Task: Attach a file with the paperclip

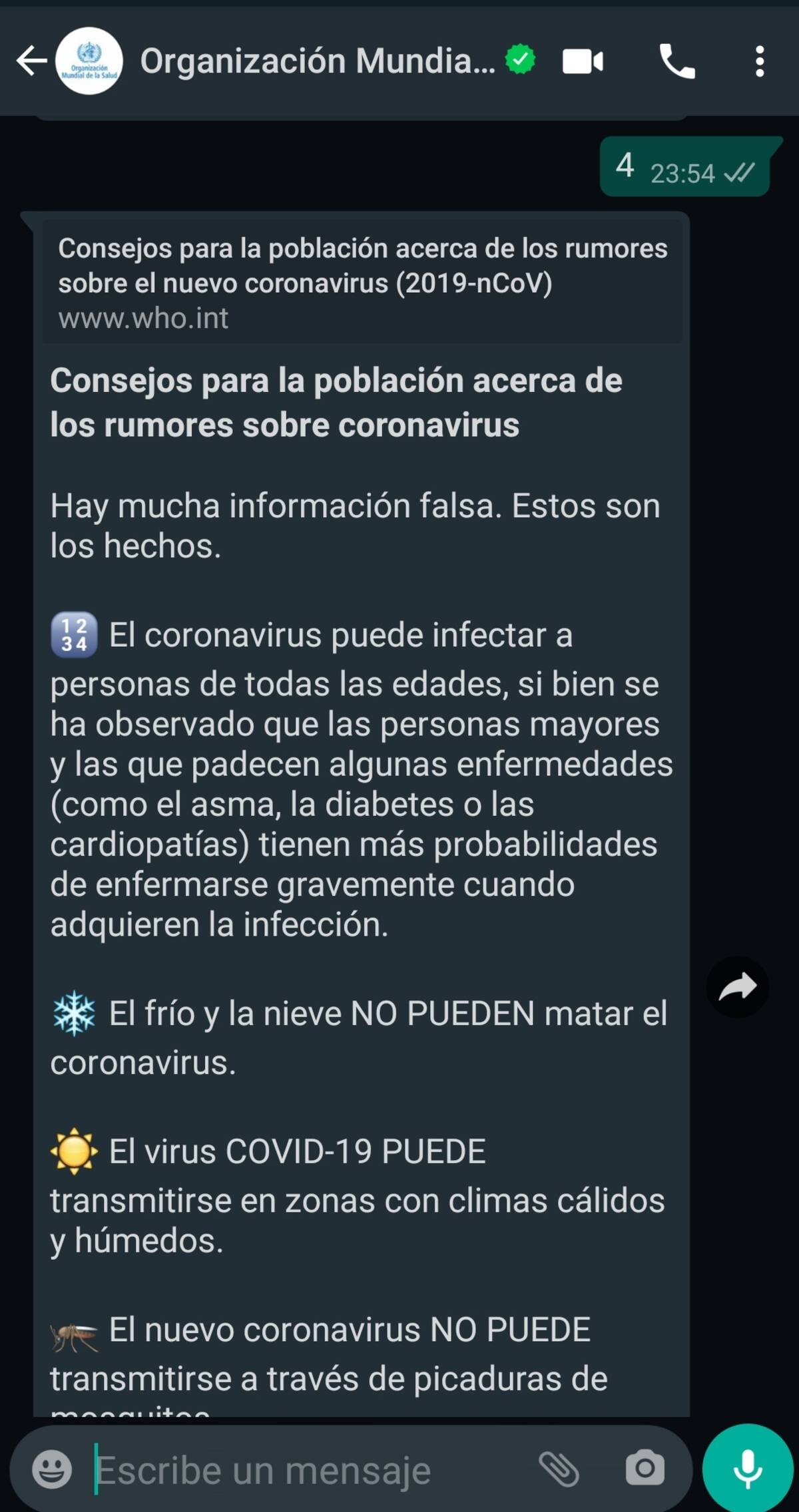Action: click(x=559, y=1469)
